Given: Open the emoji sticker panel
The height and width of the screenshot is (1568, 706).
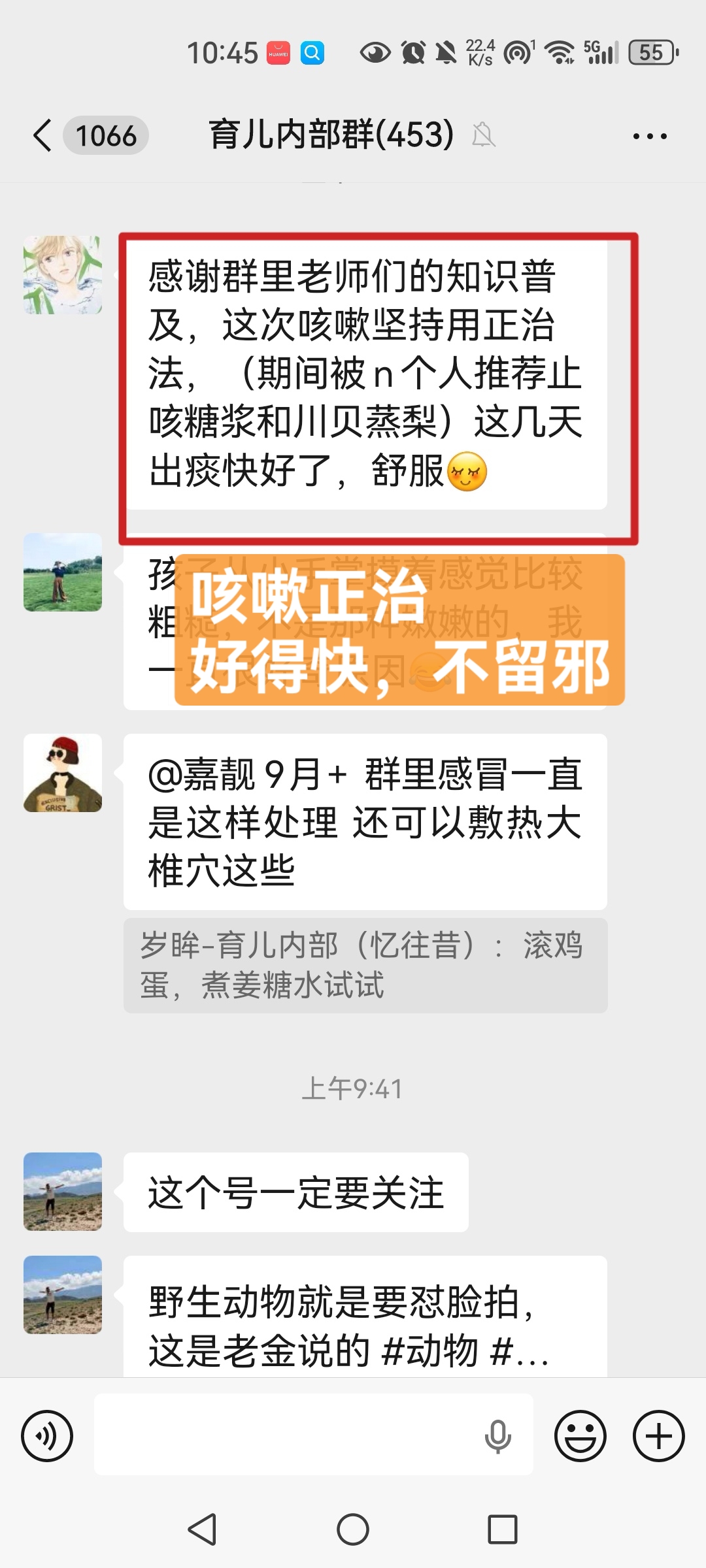Looking at the screenshot, I should coord(580,1435).
